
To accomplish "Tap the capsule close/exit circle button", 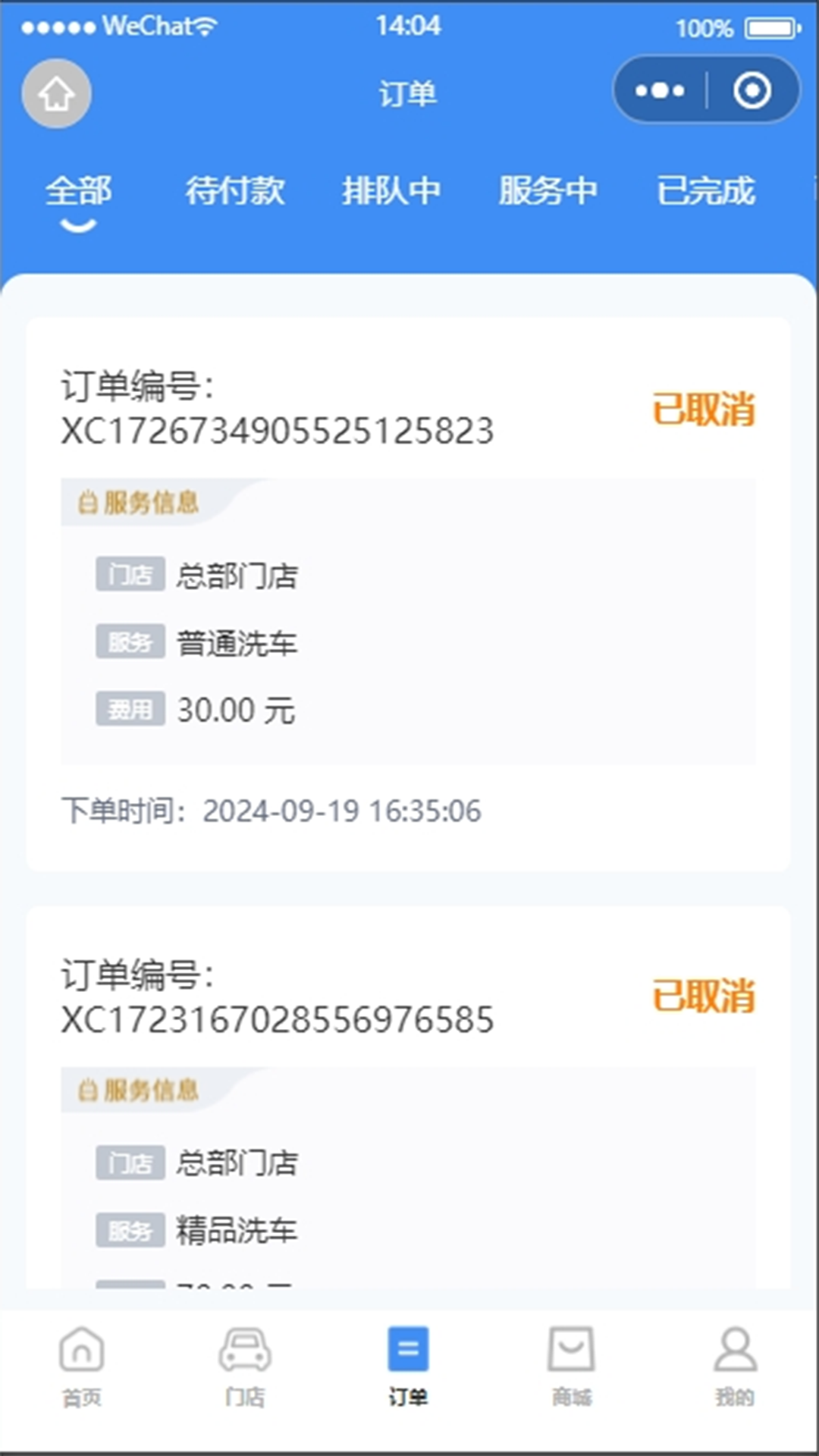I will click(753, 89).
